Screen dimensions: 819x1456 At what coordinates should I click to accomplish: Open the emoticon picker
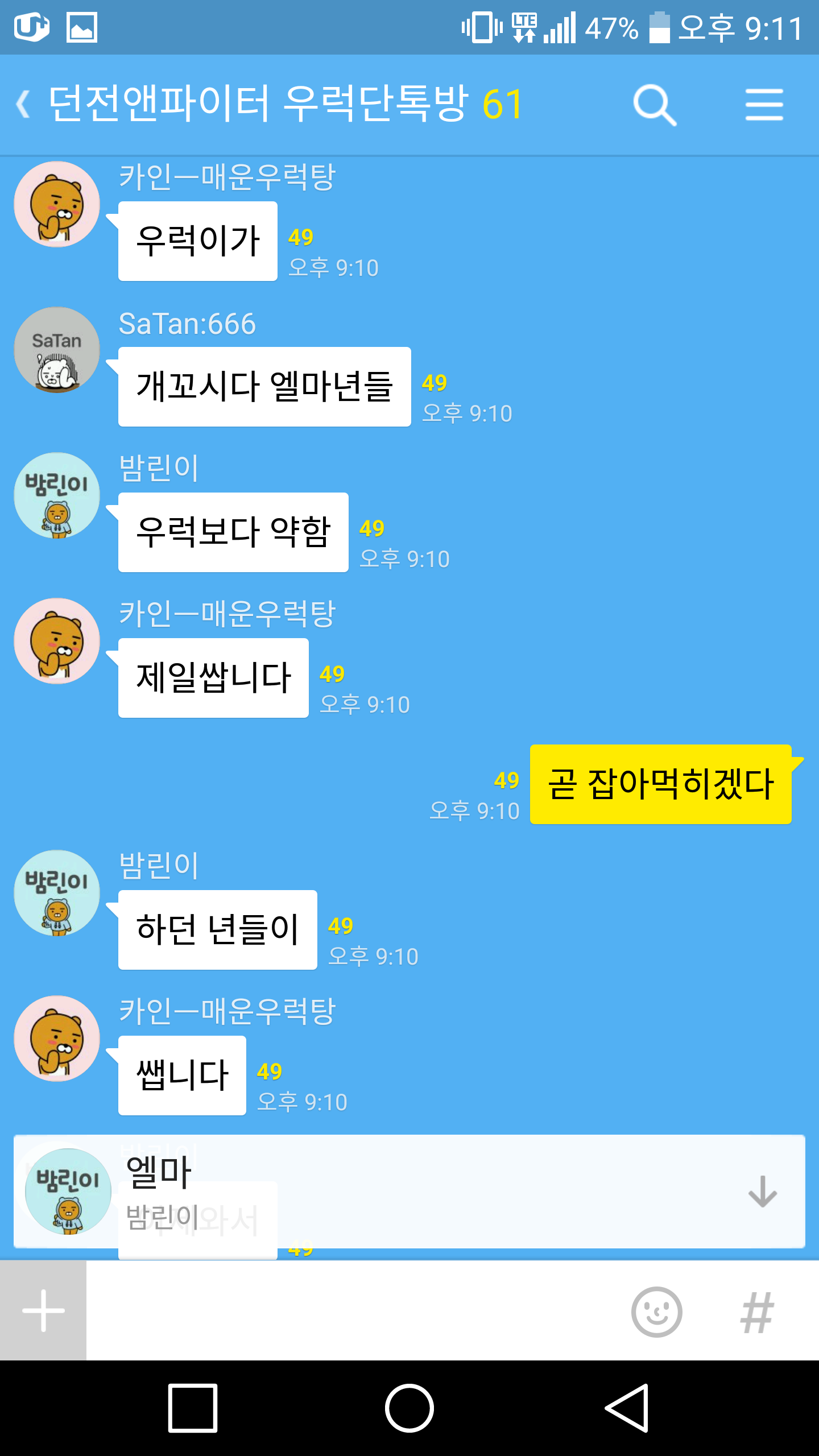656,1312
